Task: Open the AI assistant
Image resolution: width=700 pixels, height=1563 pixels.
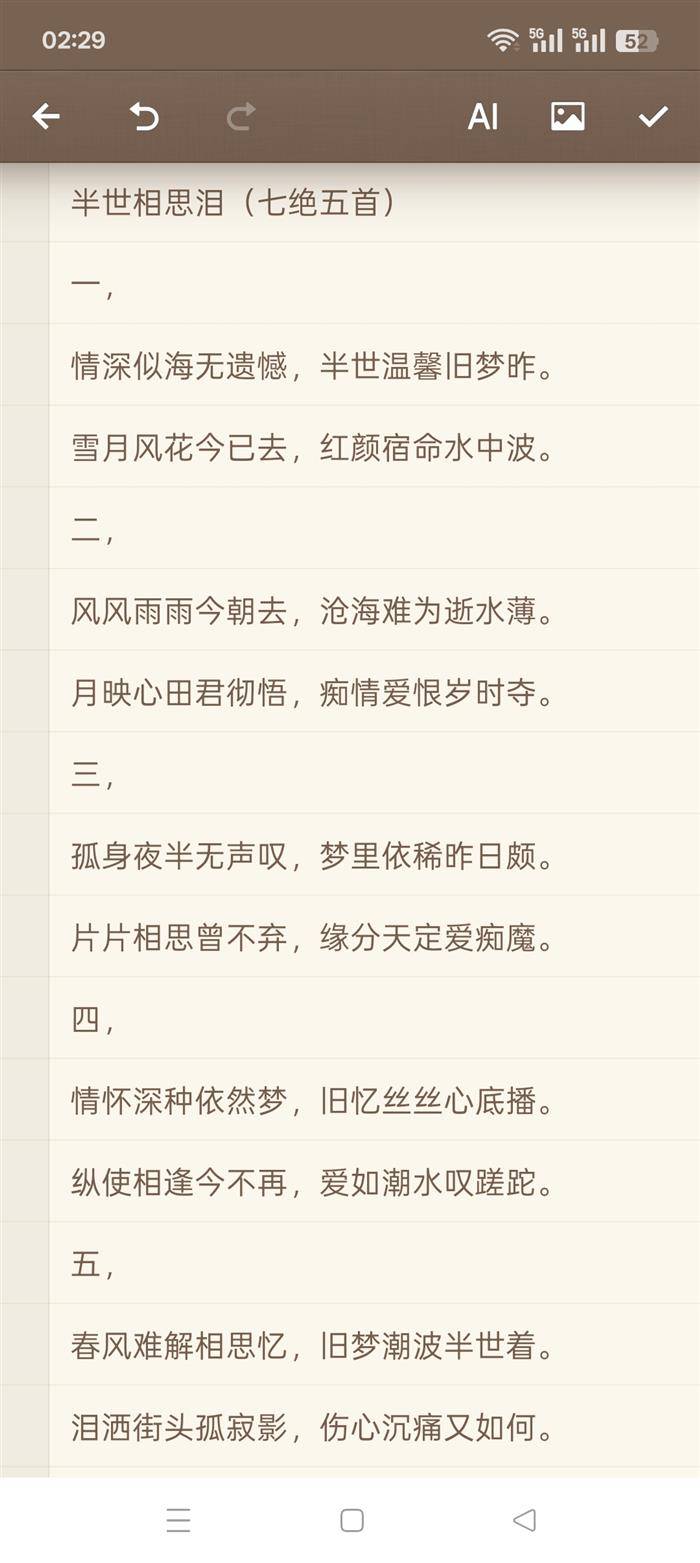Action: [x=483, y=117]
